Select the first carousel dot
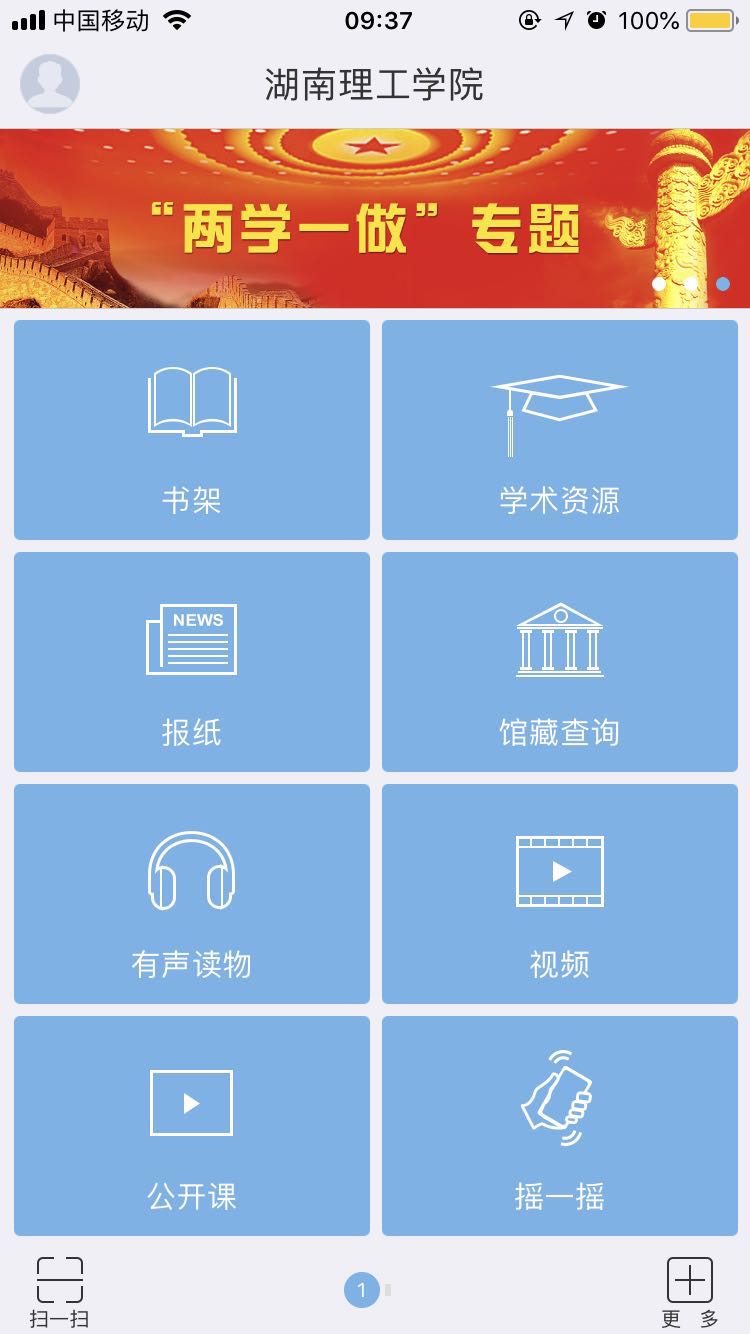750x1334 pixels. coord(659,284)
